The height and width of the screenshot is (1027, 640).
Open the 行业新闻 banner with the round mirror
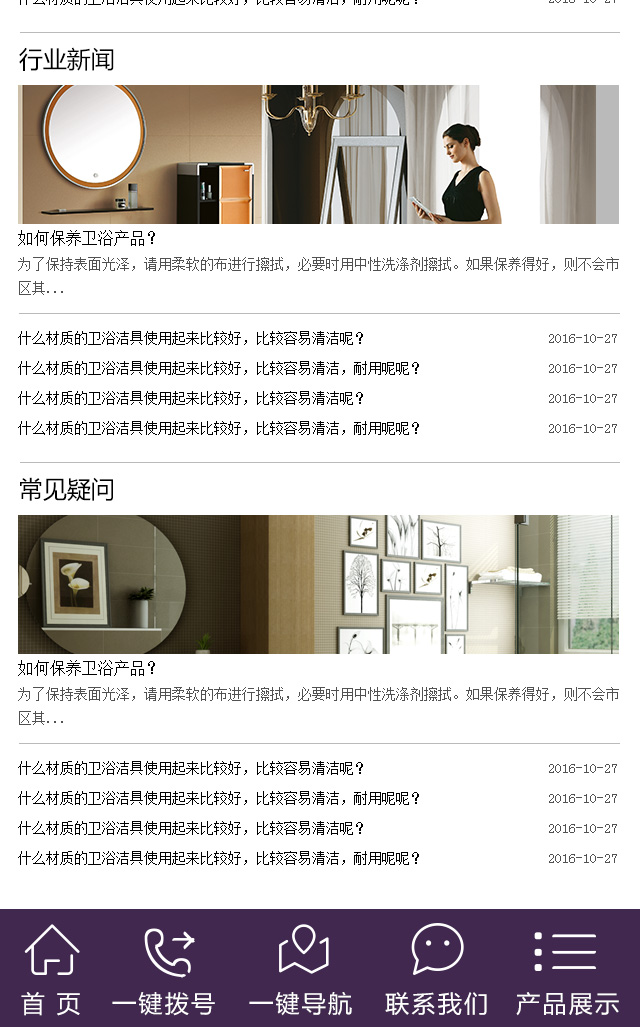tap(318, 154)
